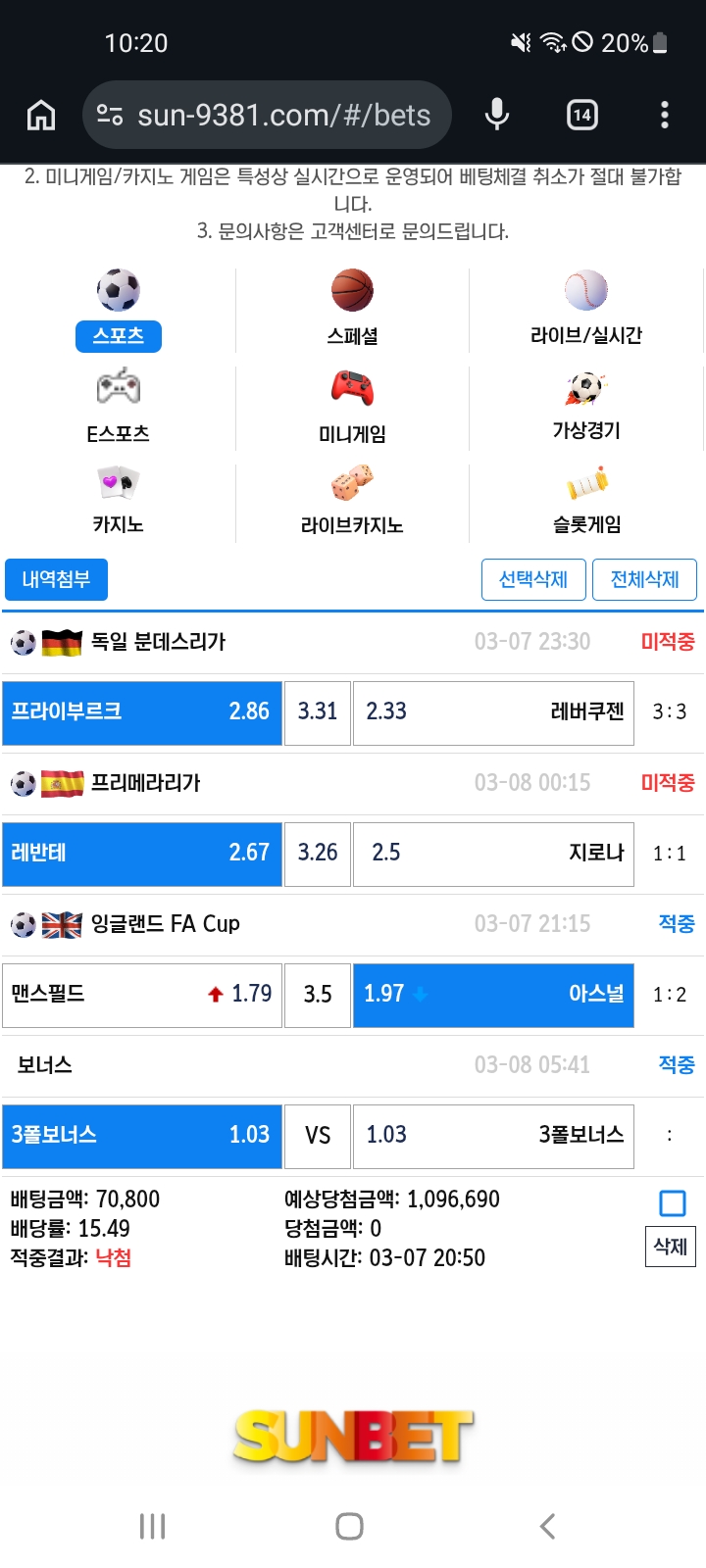
Task: Go to the E스포츠 category
Action: point(118,407)
